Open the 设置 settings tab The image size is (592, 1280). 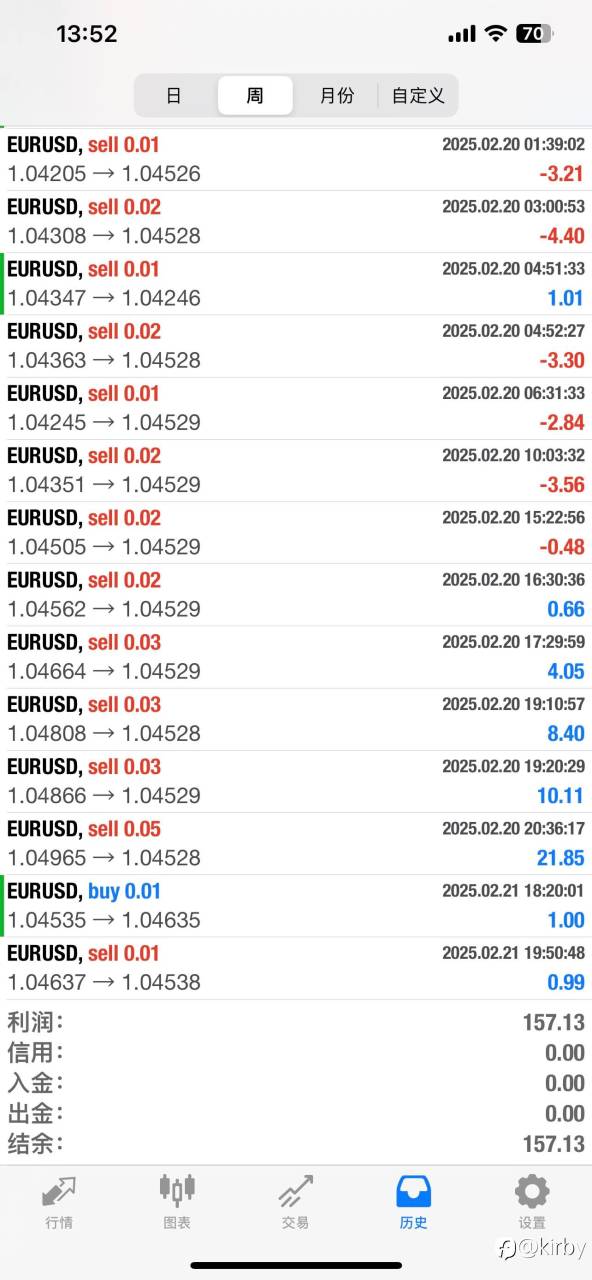pos(532,1202)
